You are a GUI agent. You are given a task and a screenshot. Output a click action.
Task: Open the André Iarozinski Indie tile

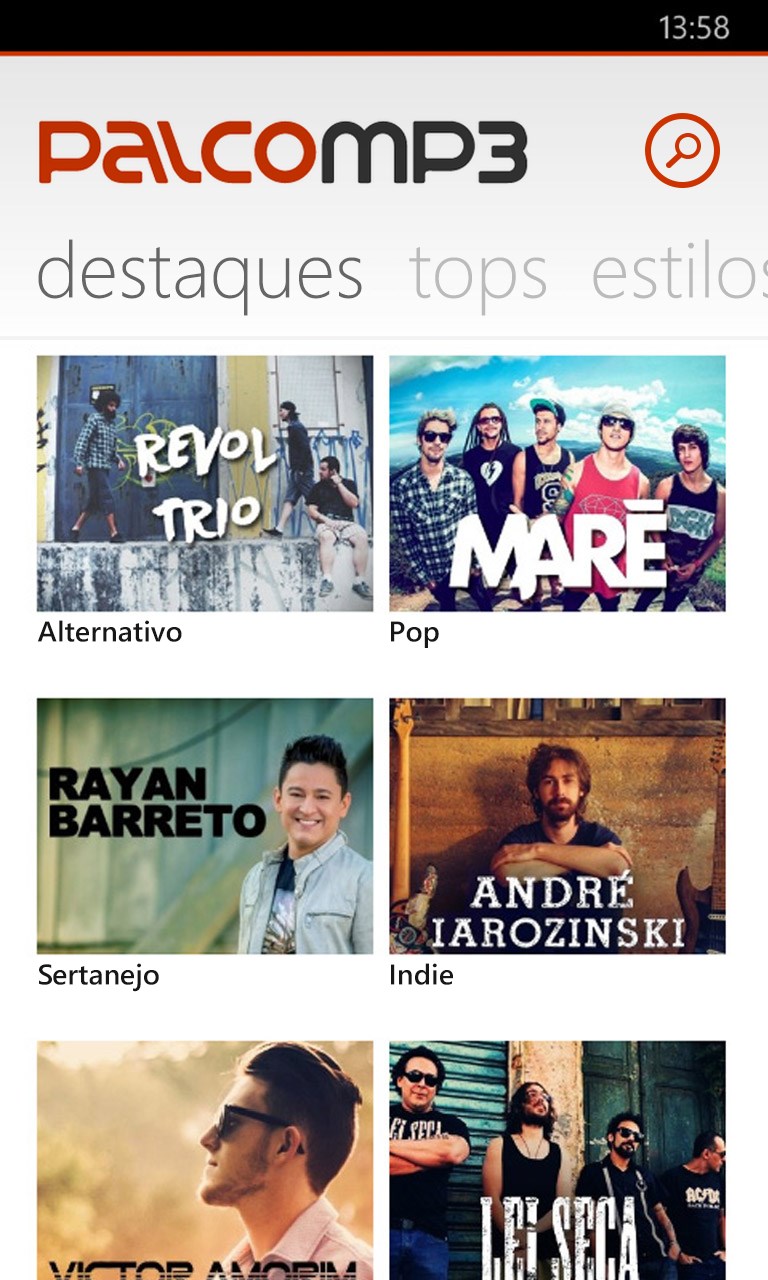557,826
